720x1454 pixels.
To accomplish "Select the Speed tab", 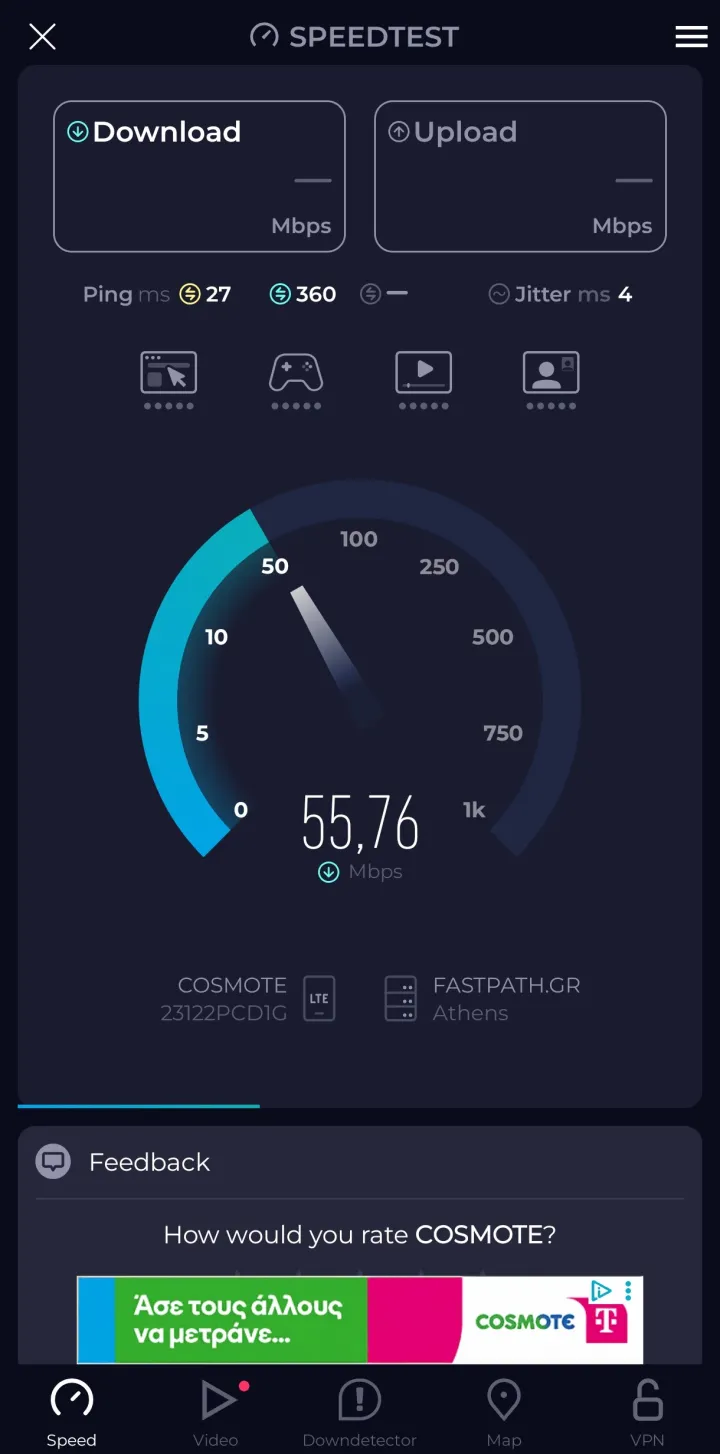I will pos(72,1412).
